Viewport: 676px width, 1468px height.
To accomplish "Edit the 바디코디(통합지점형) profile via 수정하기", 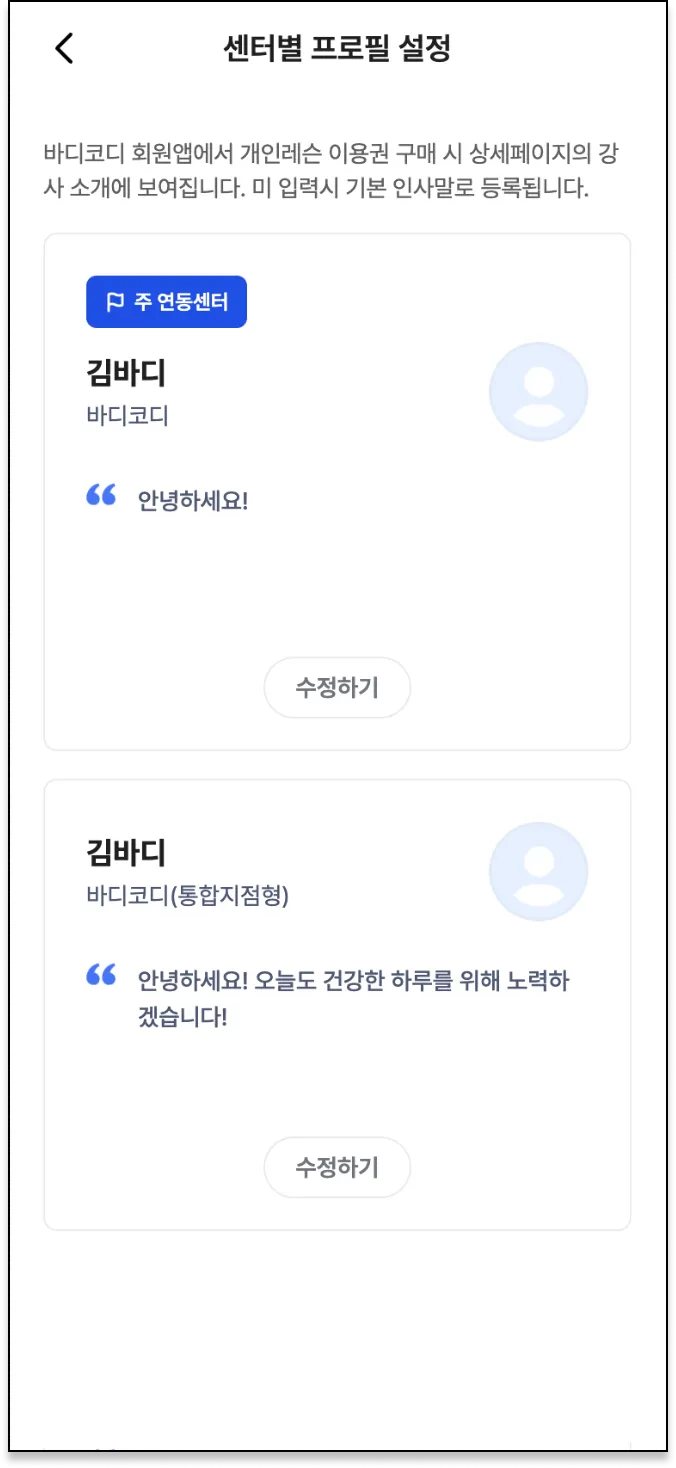I will pyautogui.click(x=337, y=1167).
